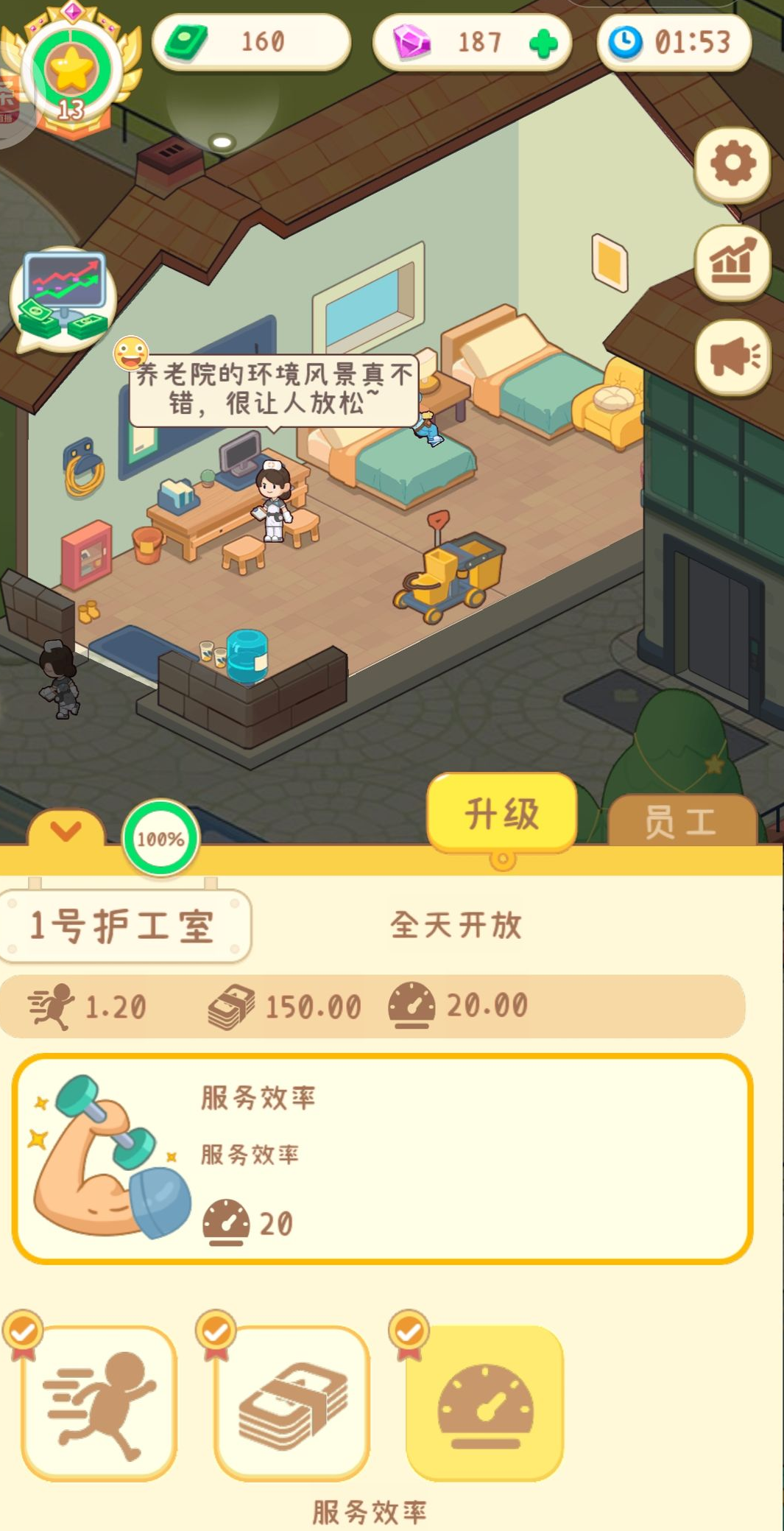Collapse the panel with the down chevron
Screen dimensions: 784x1531
click(66, 831)
